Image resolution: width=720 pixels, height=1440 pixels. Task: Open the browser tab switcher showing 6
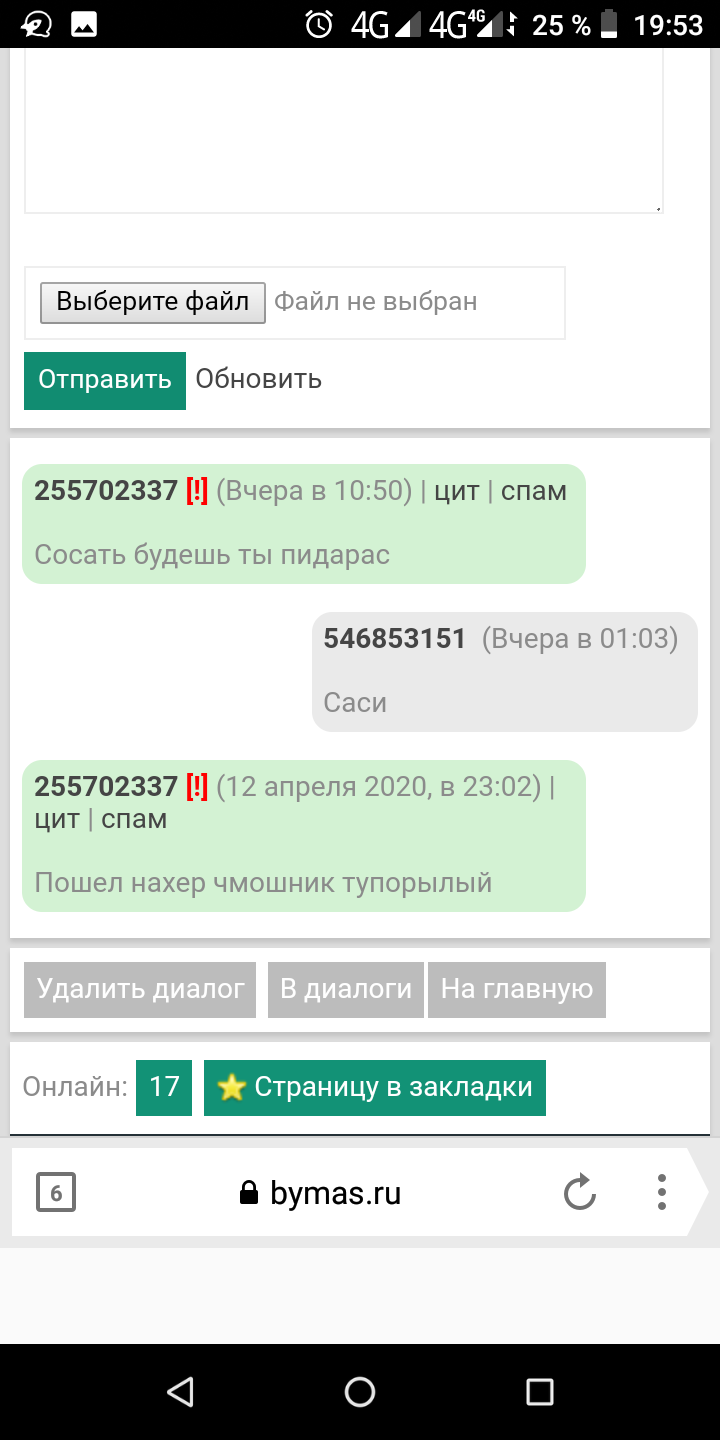pyautogui.click(x=56, y=1193)
